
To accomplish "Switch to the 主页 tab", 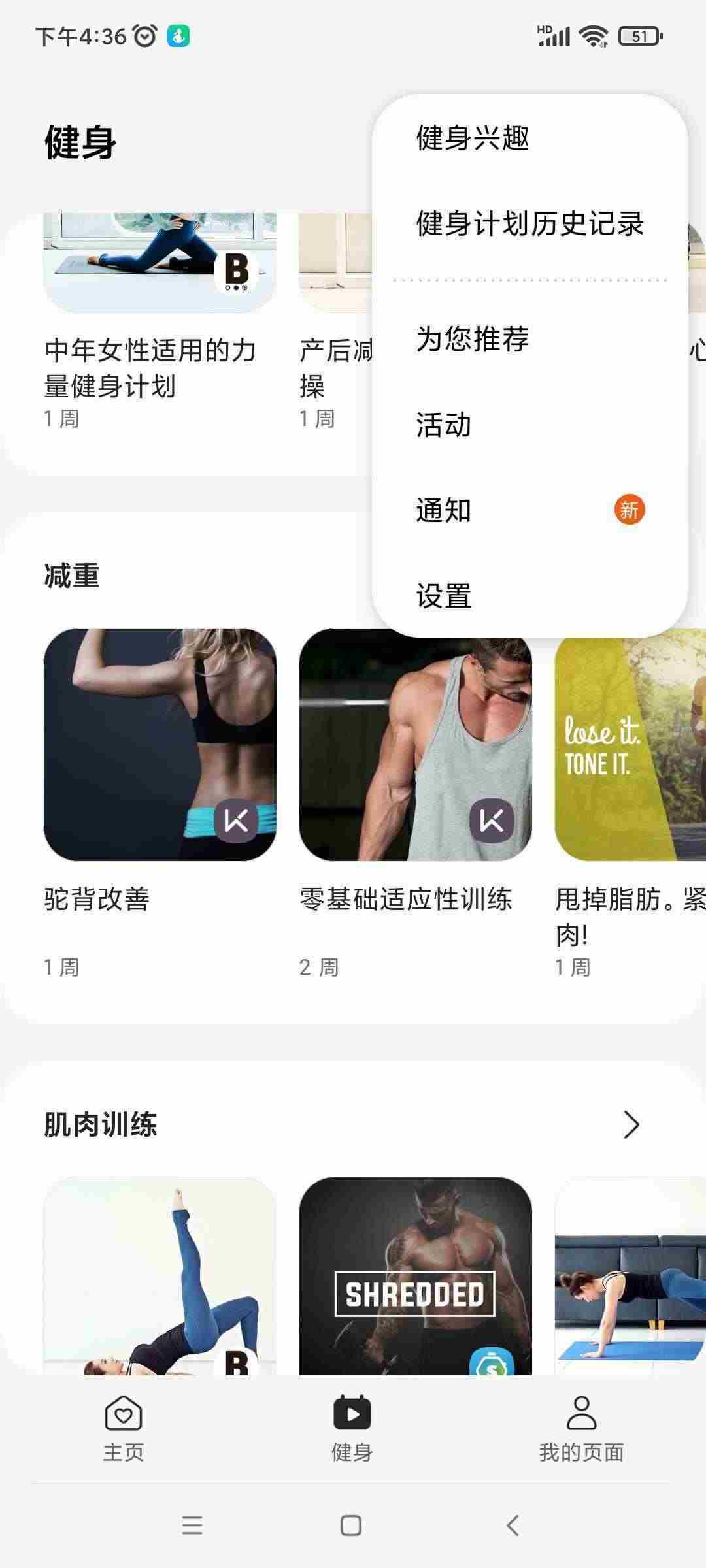I will pyautogui.click(x=123, y=1428).
